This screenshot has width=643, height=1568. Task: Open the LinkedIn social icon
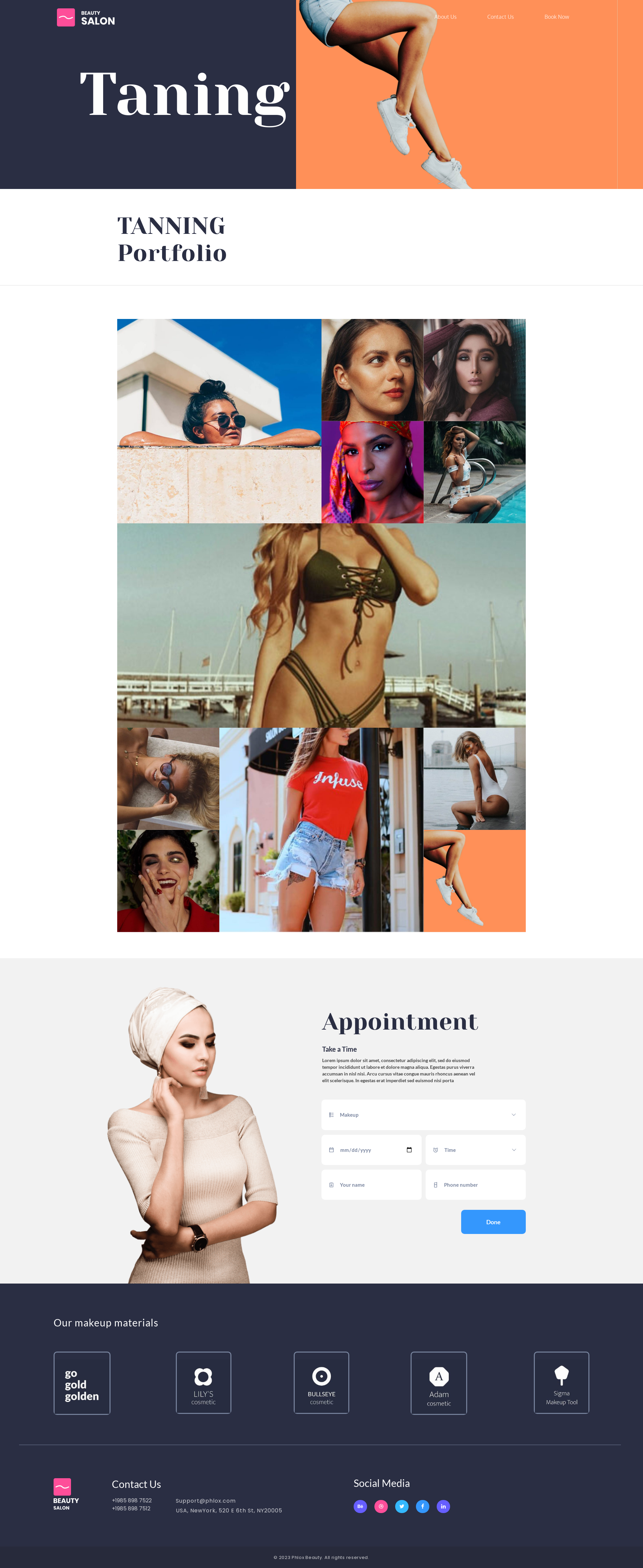point(443,1506)
